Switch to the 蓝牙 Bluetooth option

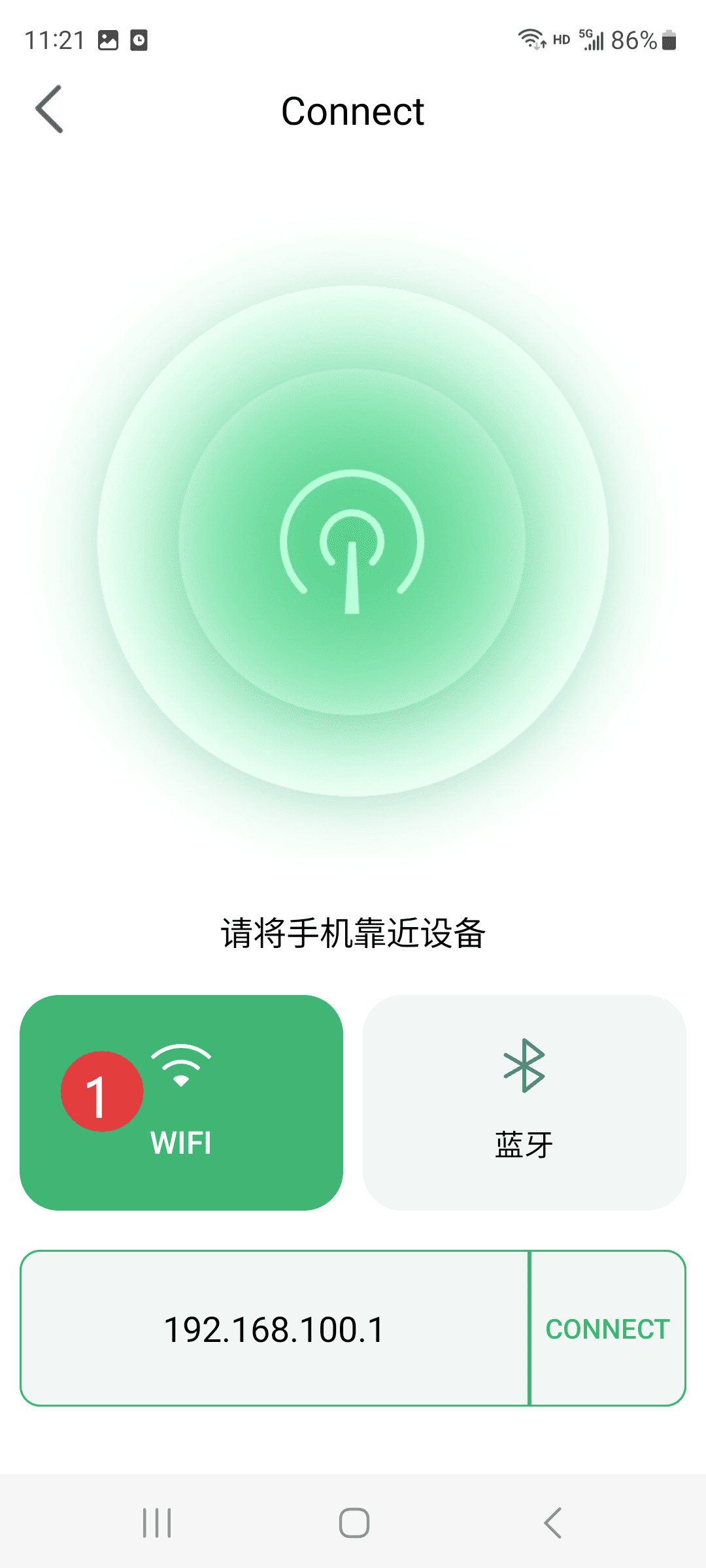click(x=524, y=1102)
